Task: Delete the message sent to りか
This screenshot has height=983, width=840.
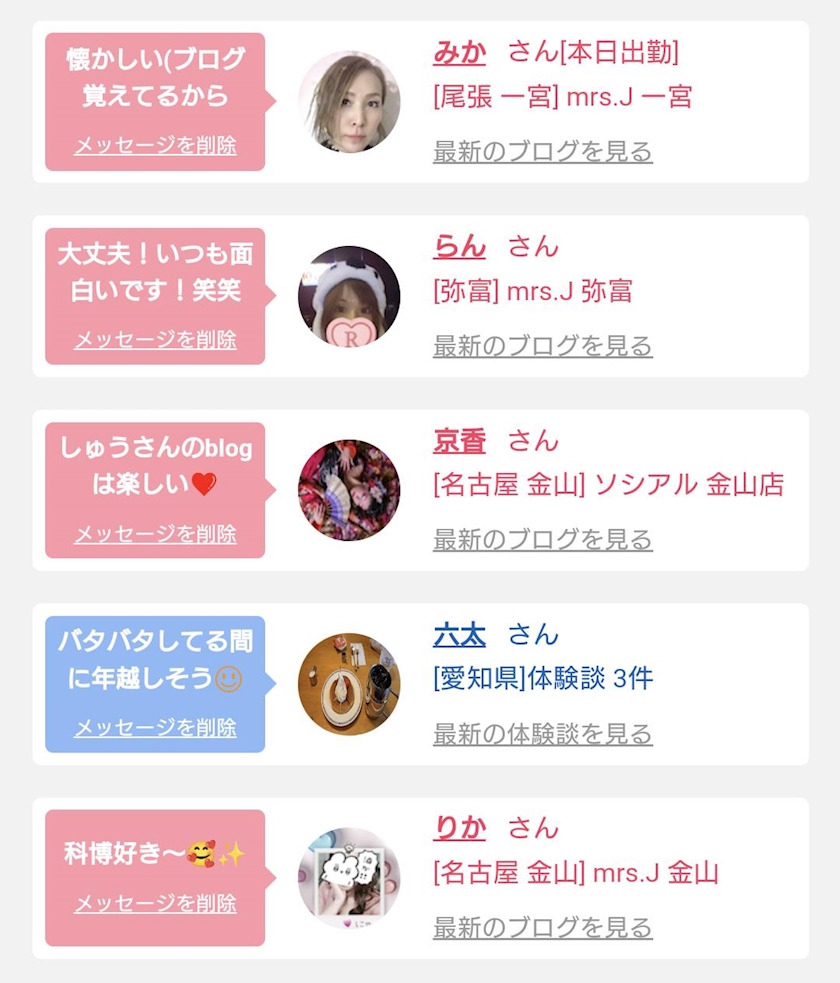Action: pos(155,903)
